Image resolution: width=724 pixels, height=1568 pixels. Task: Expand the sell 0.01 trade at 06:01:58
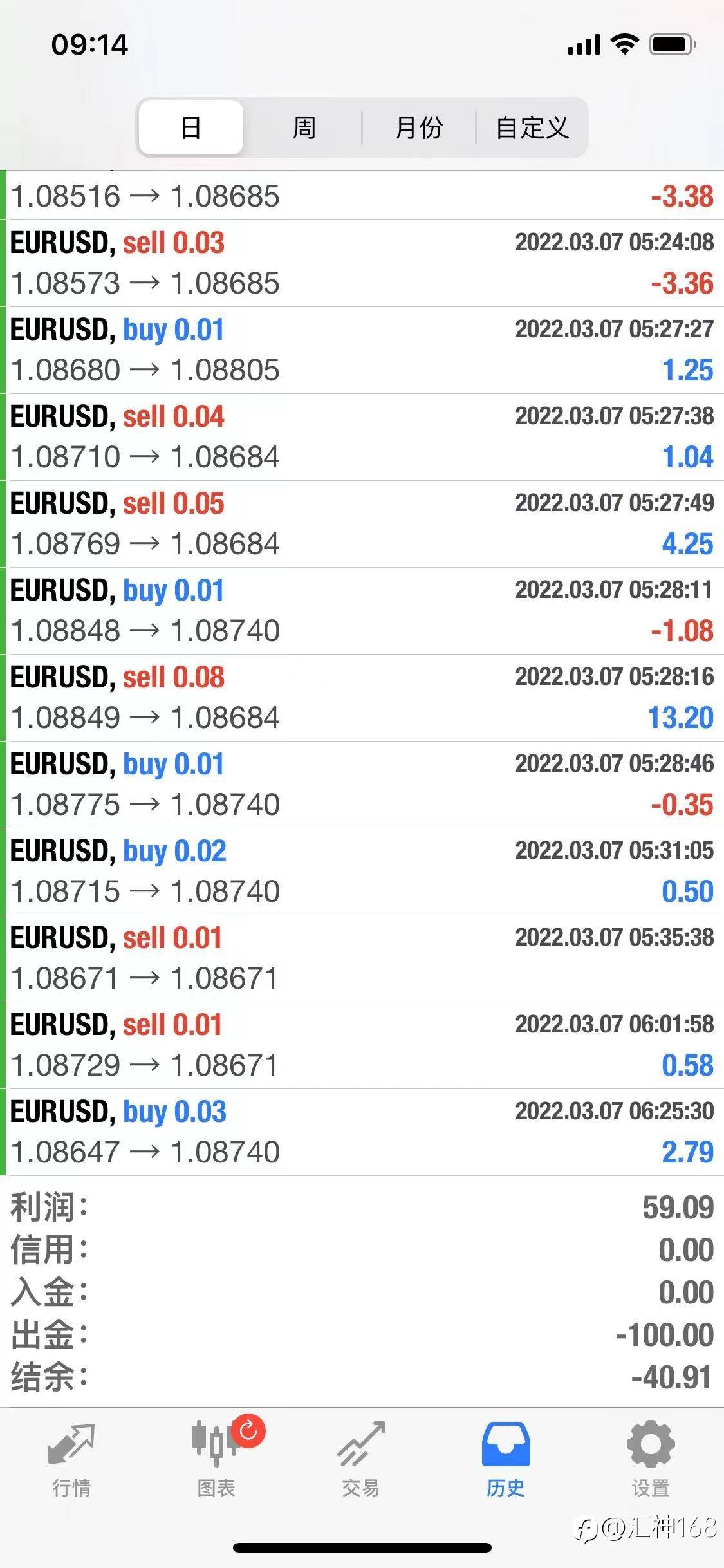point(362,1045)
